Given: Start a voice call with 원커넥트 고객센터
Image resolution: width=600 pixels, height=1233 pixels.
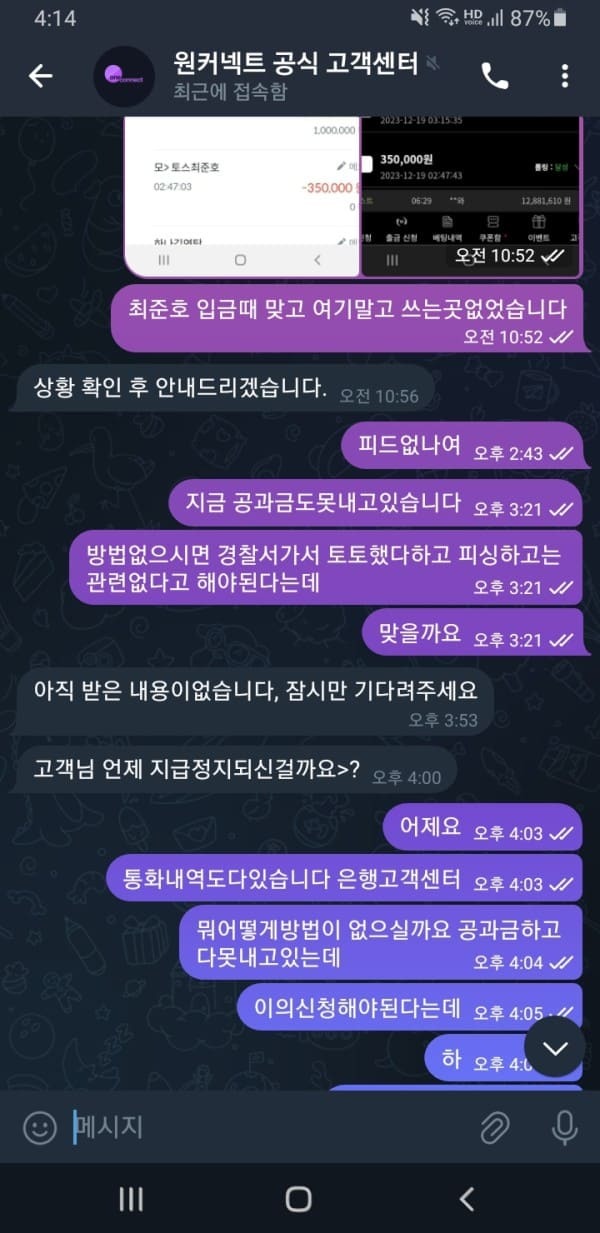Looking at the screenshot, I should [494, 76].
